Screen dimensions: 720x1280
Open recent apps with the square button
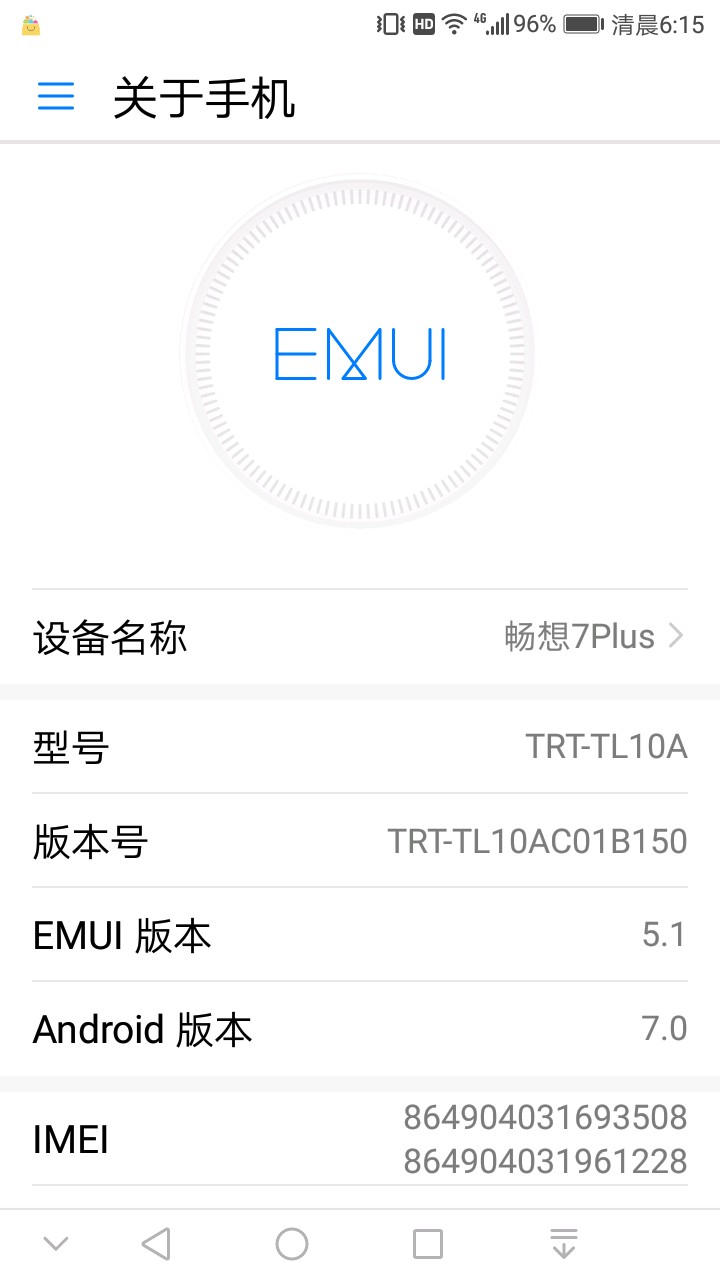tap(428, 1244)
